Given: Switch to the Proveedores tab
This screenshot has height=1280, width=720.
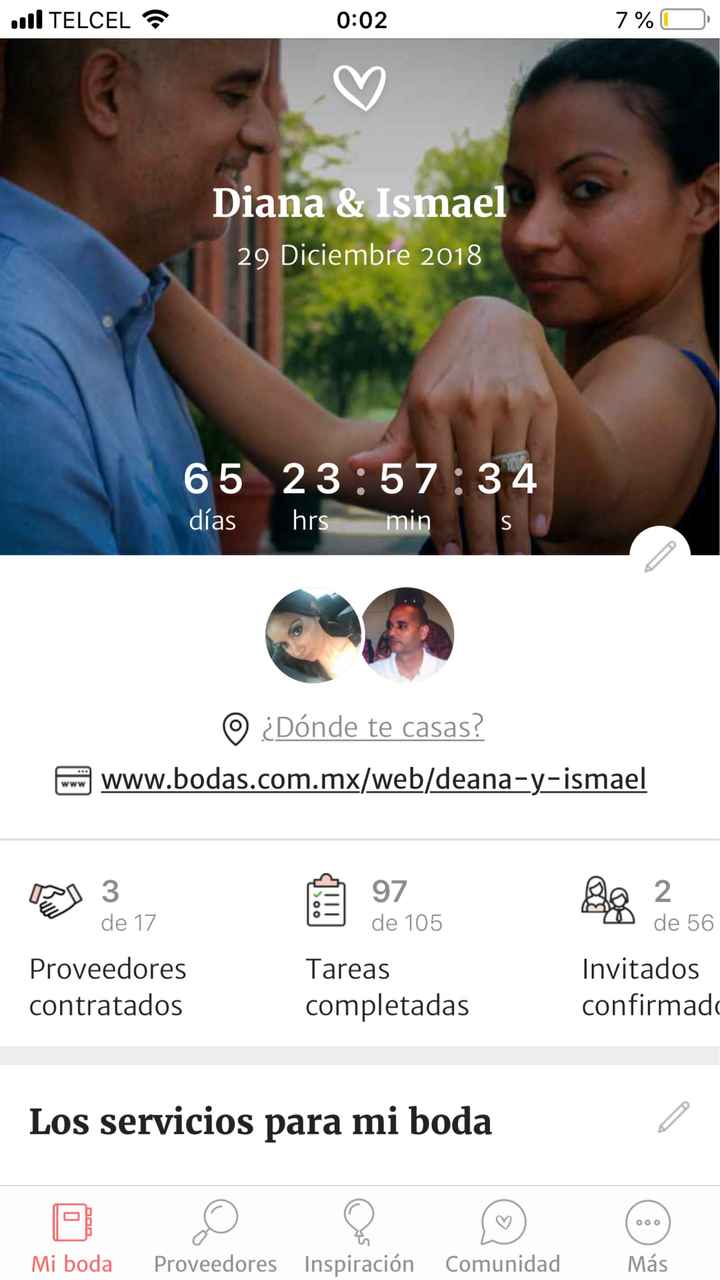Looking at the screenshot, I should click(214, 1238).
